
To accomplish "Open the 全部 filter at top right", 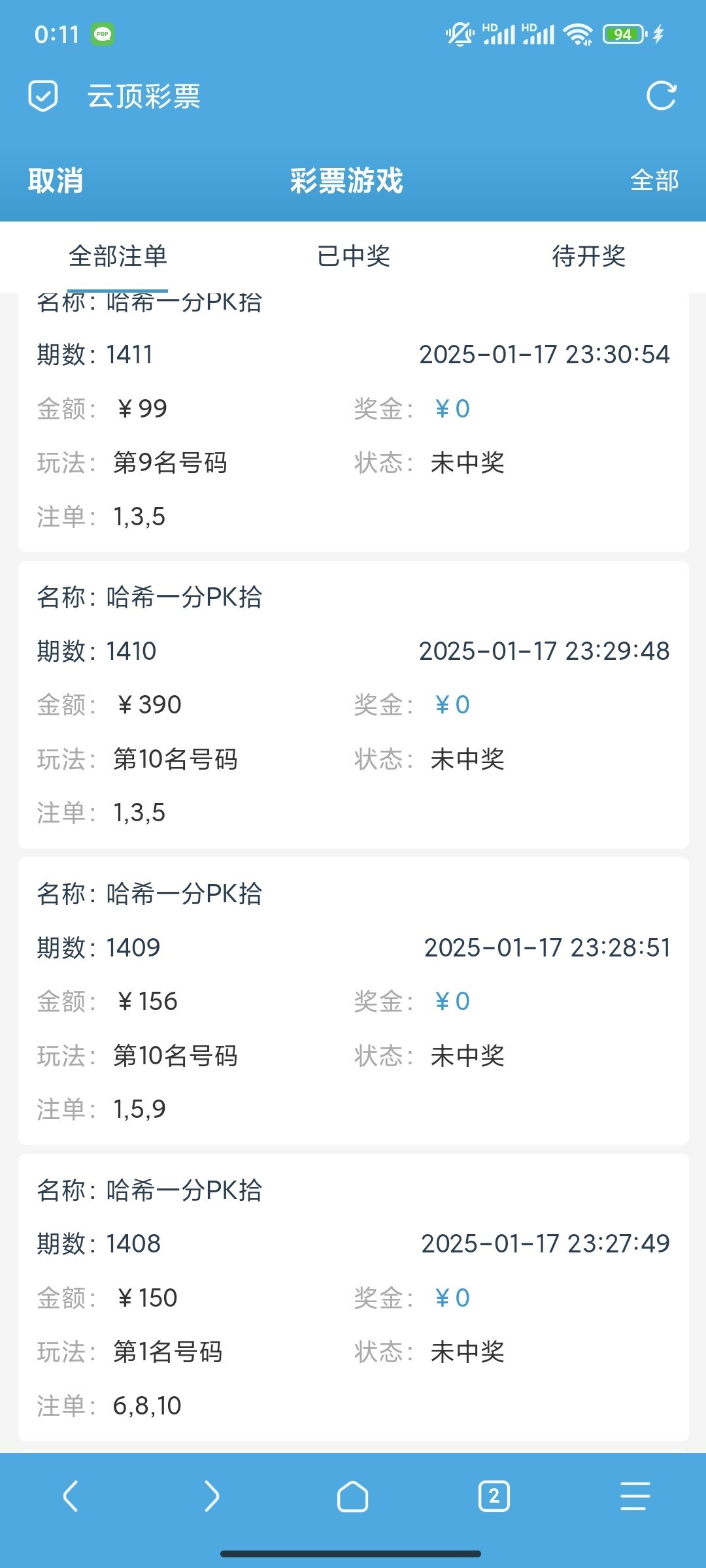I will click(654, 180).
